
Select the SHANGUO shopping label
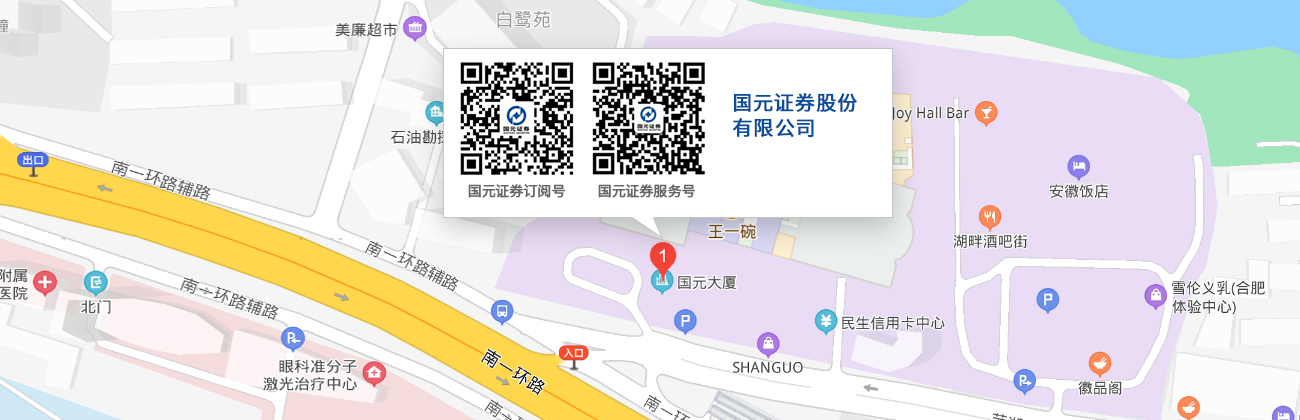(767, 366)
